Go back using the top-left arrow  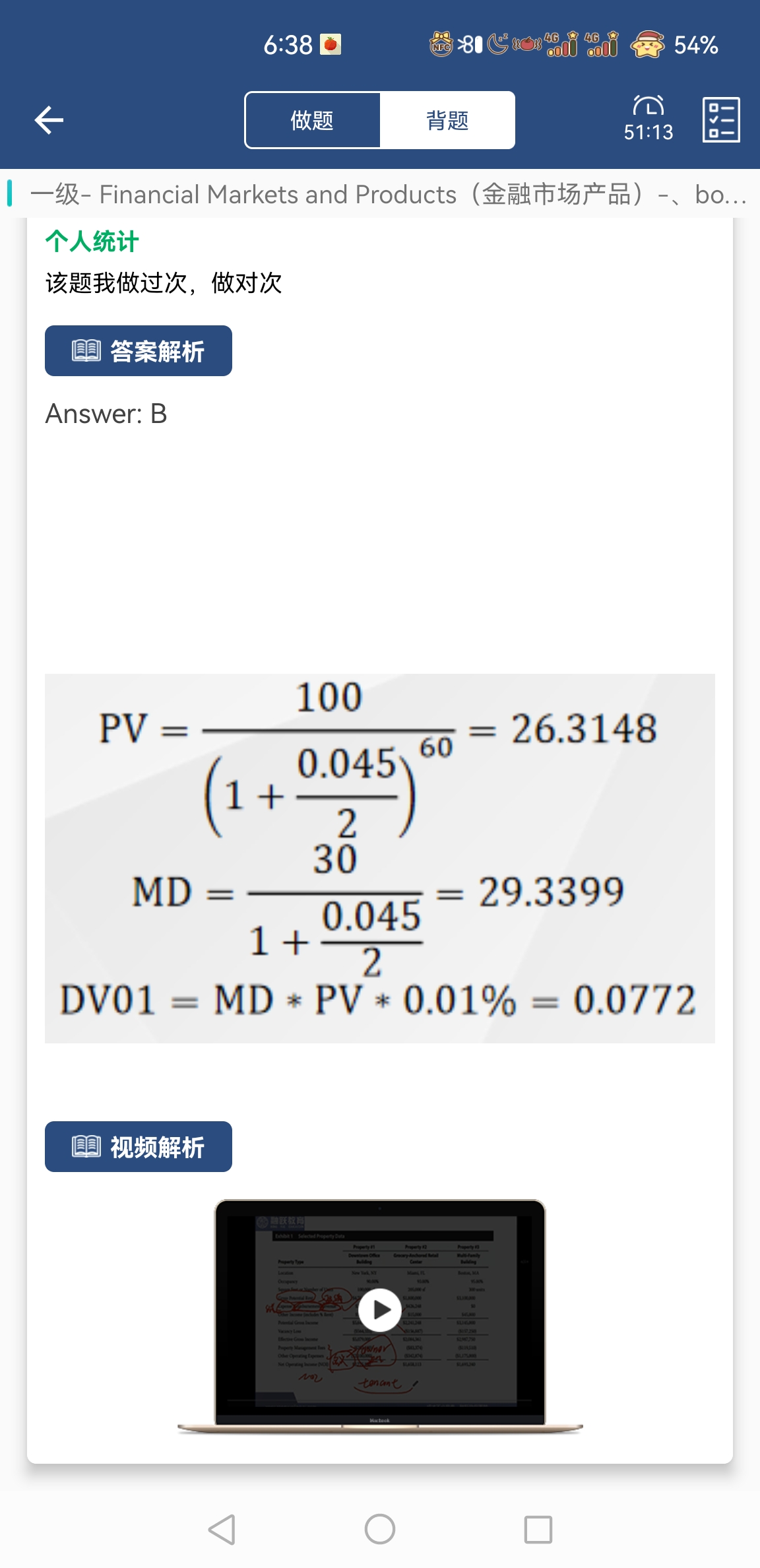click(49, 120)
